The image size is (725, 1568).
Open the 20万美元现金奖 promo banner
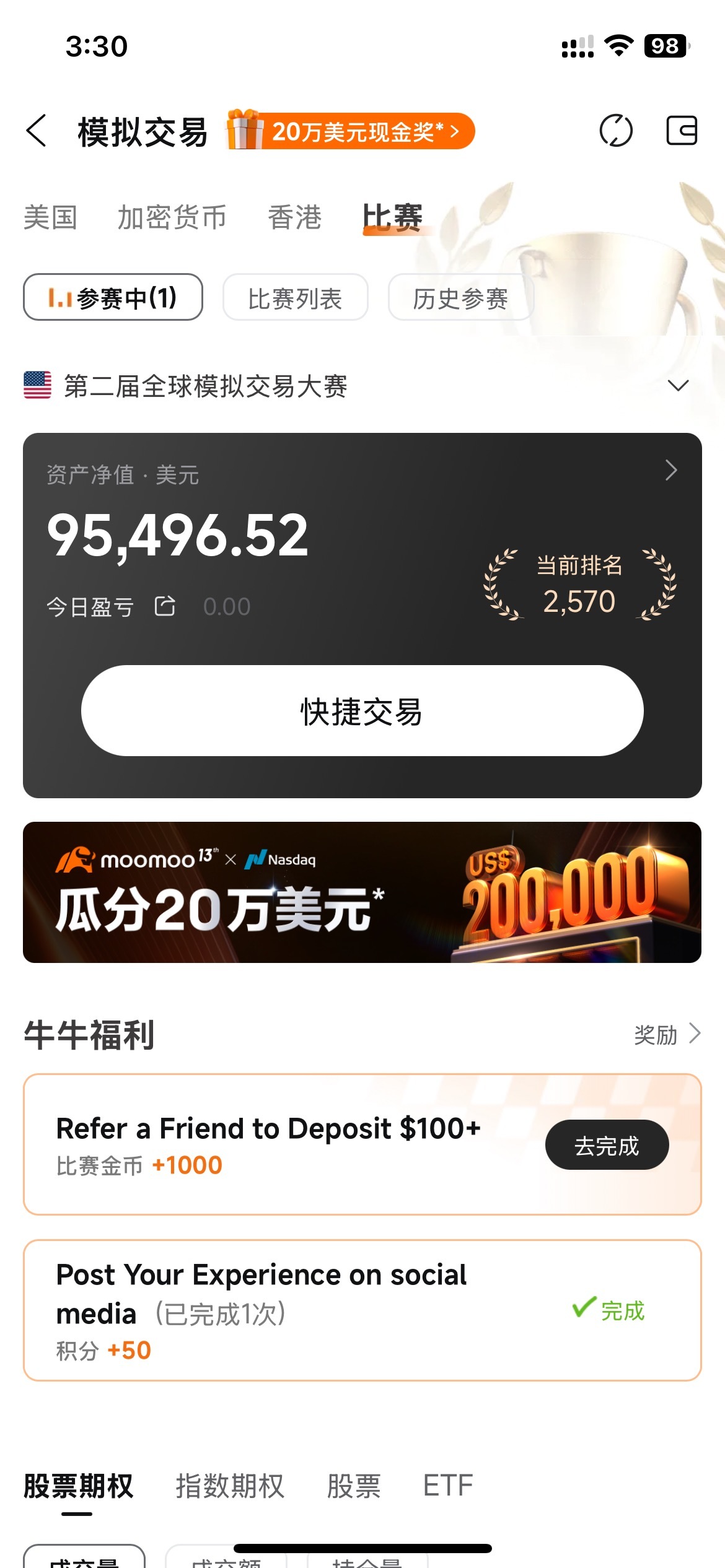pyautogui.click(x=351, y=131)
